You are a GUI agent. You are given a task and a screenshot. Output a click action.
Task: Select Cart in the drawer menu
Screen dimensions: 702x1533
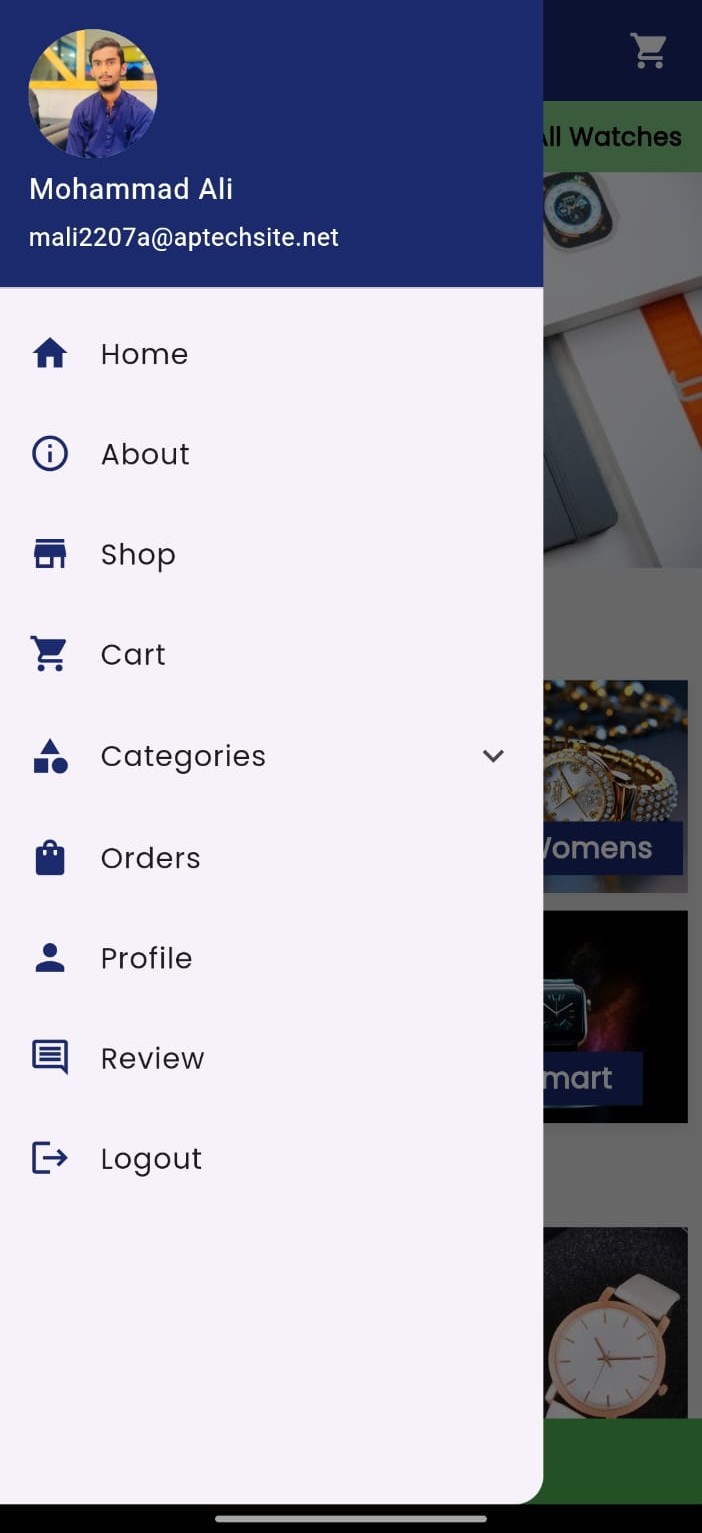pos(271,654)
